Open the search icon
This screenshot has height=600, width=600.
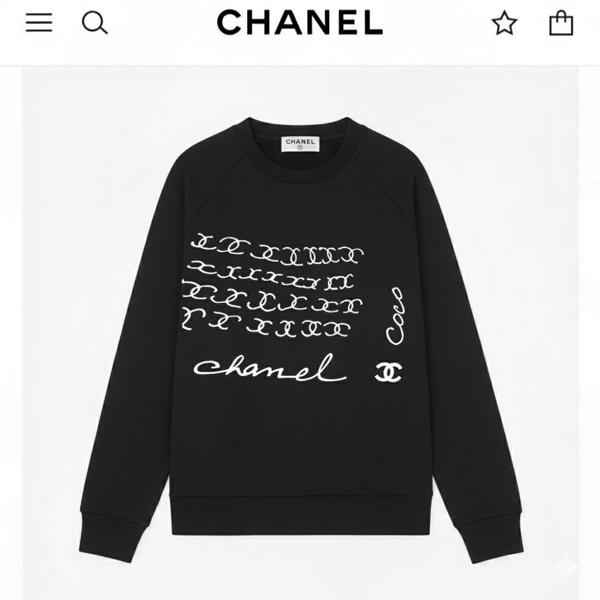coord(94,22)
